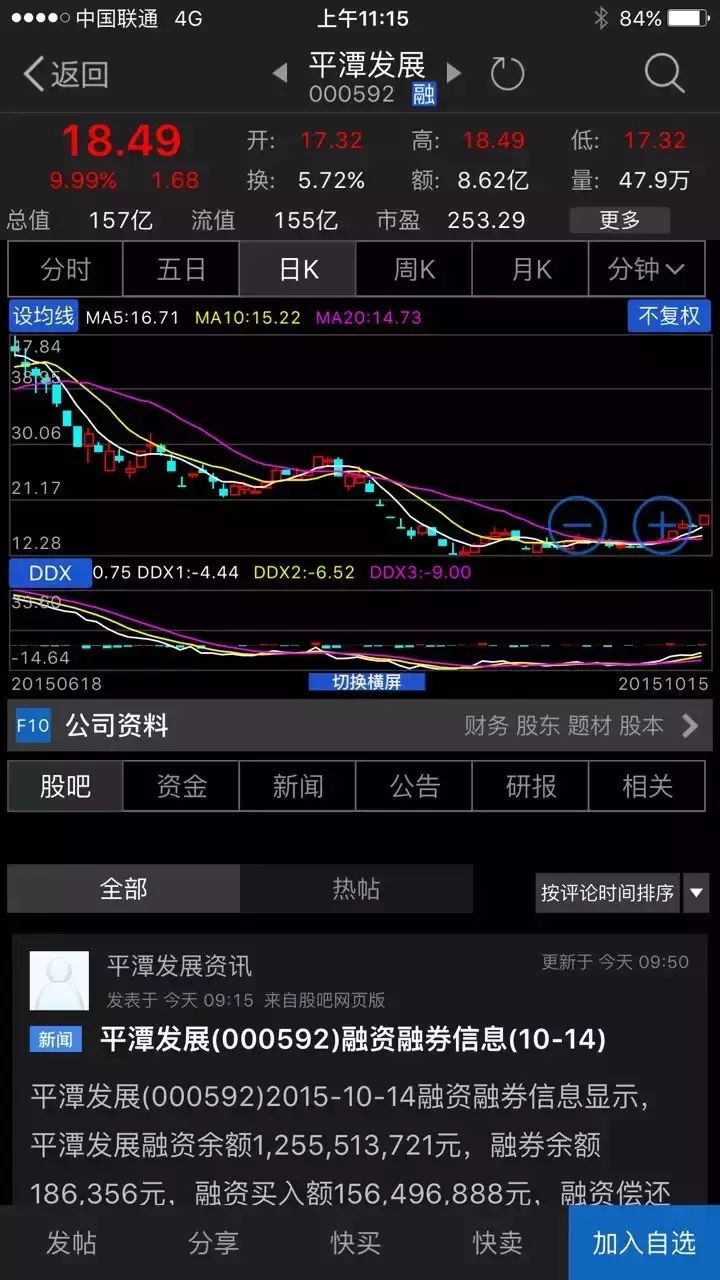Viewport: 720px width, 1280px height.
Task: Select the 热帖 posts filter
Action: point(356,889)
